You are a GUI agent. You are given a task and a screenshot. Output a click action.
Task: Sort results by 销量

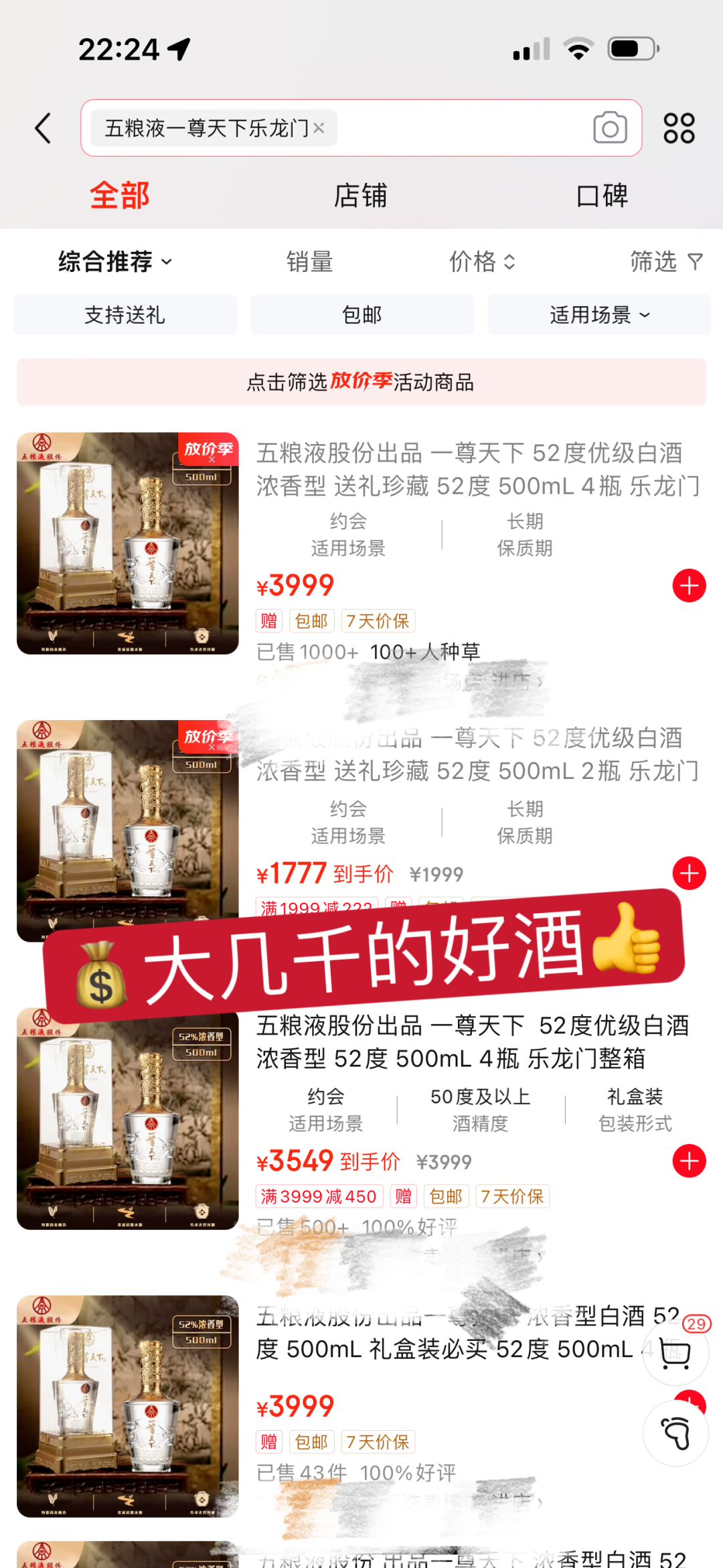click(309, 261)
